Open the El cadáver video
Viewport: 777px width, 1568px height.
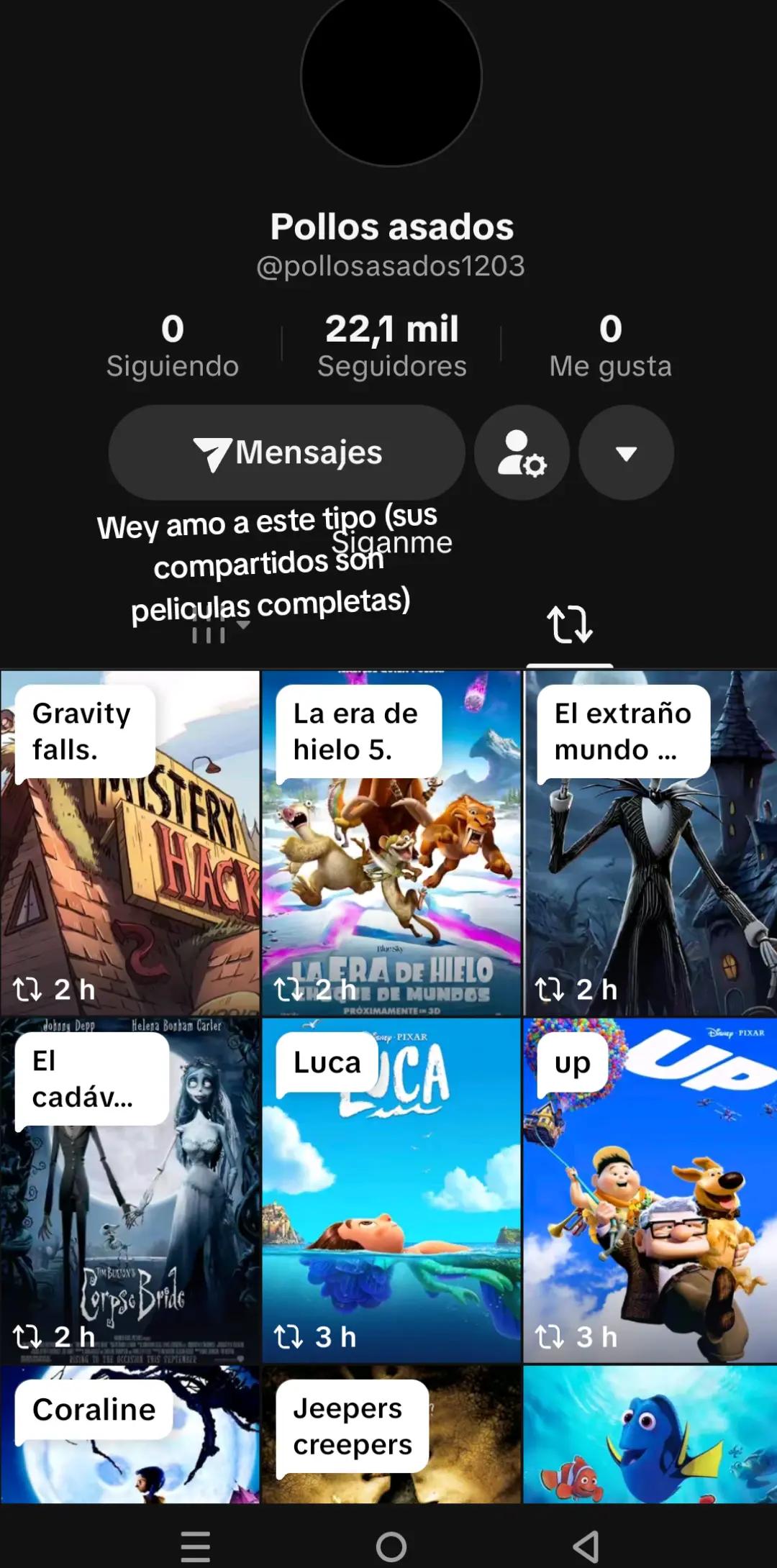[x=130, y=1190]
